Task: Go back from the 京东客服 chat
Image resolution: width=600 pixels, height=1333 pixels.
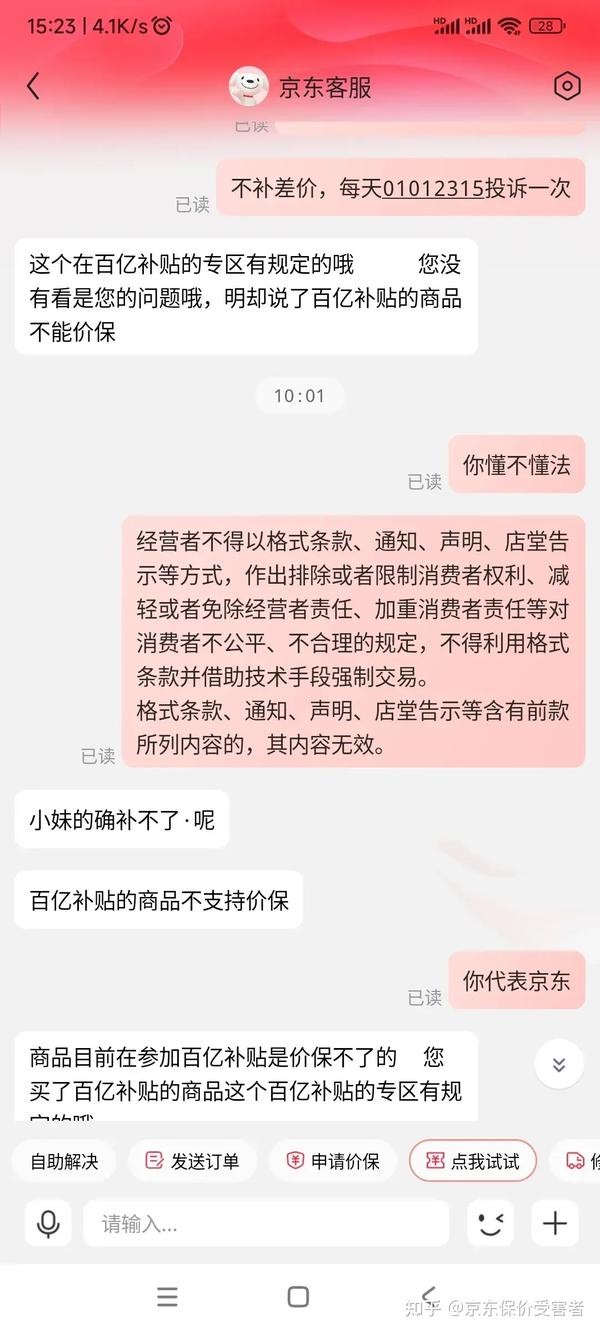Action: click(33, 86)
